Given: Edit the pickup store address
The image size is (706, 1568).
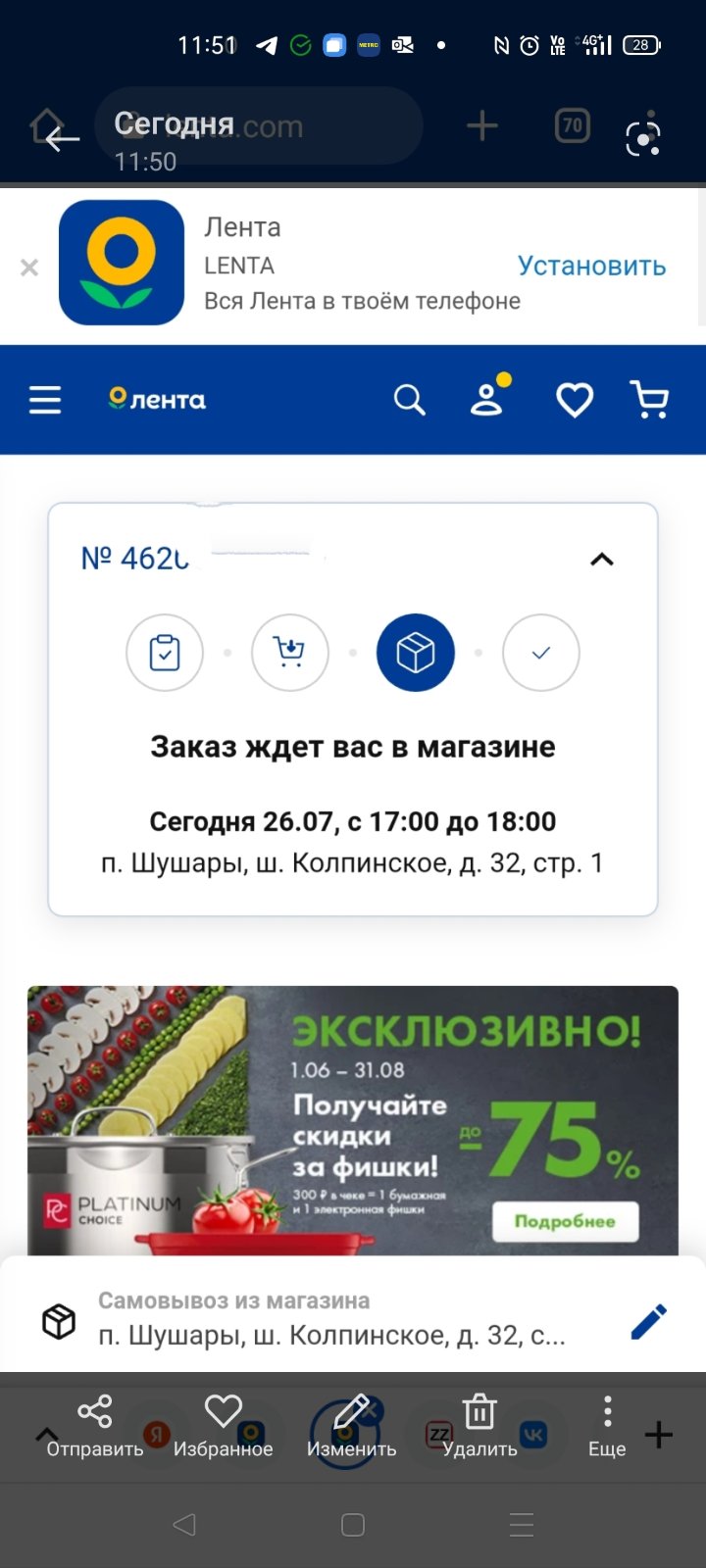Looking at the screenshot, I should click(648, 1322).
